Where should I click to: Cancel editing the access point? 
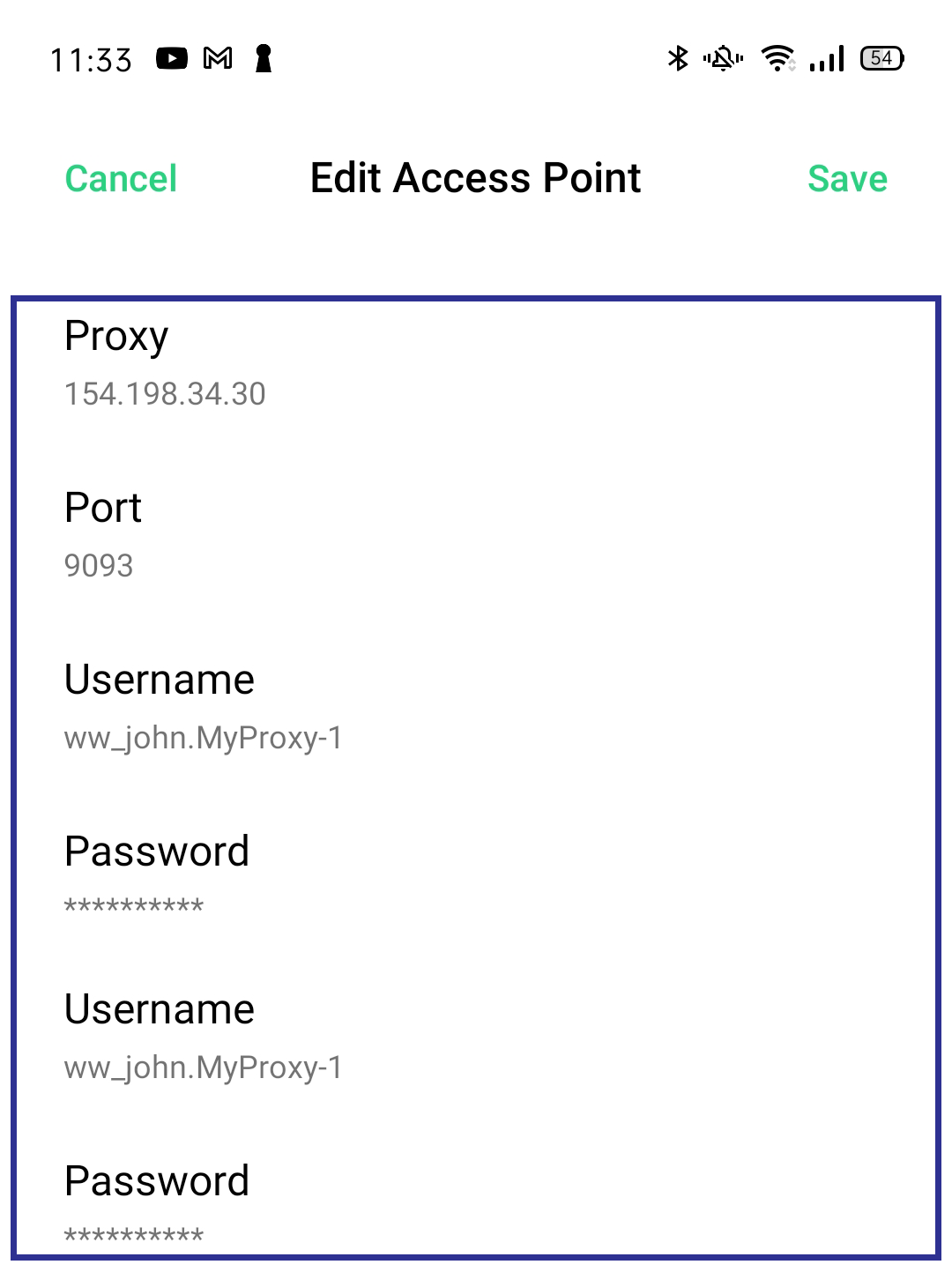pyautogui.click(x=121, y=179)
